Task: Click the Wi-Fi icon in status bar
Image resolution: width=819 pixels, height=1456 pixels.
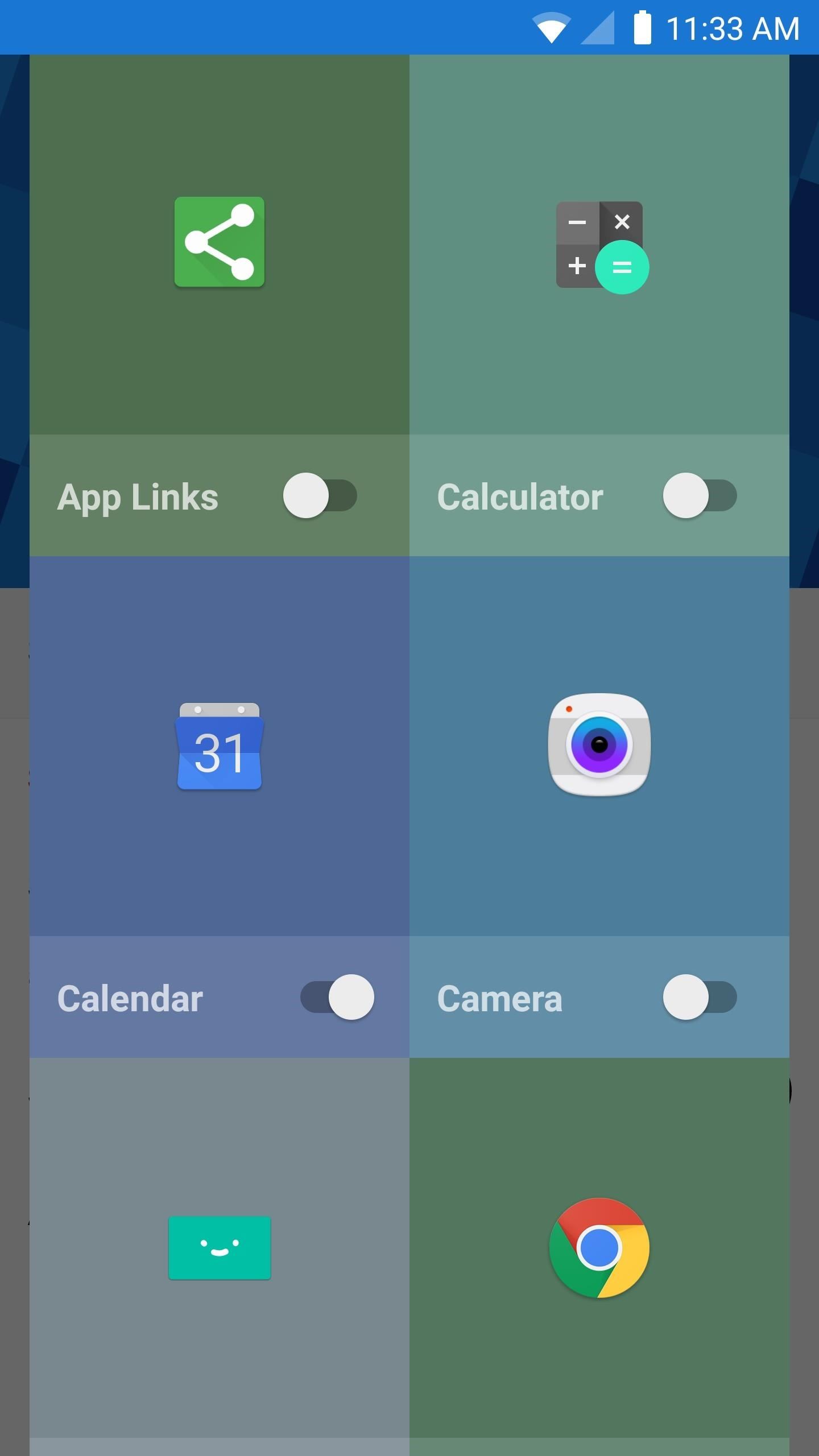Action: coord(551,27)
